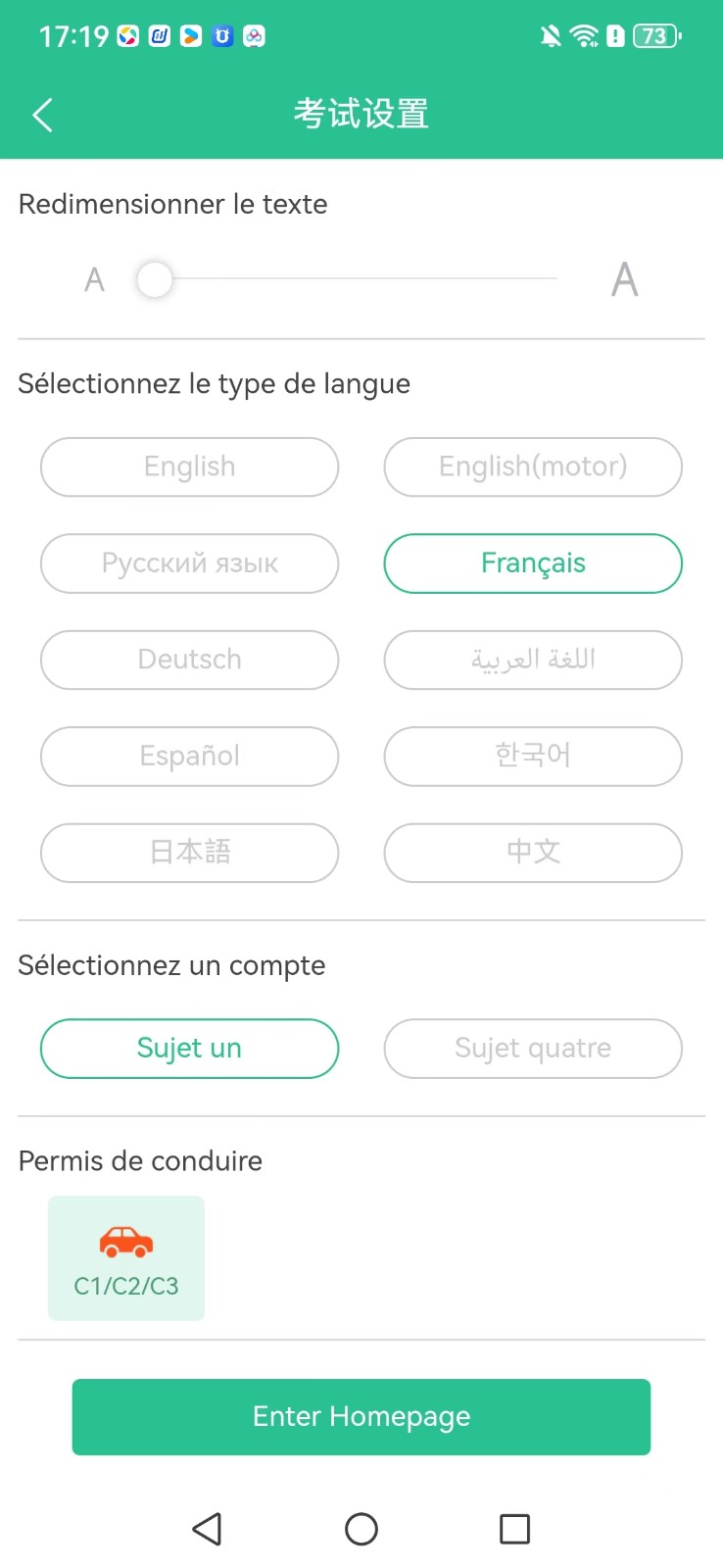This screenshot has height=1568, width=723.
Task: Open recent apps via the square navigation icon
Action: click(x=514, y=1529)
